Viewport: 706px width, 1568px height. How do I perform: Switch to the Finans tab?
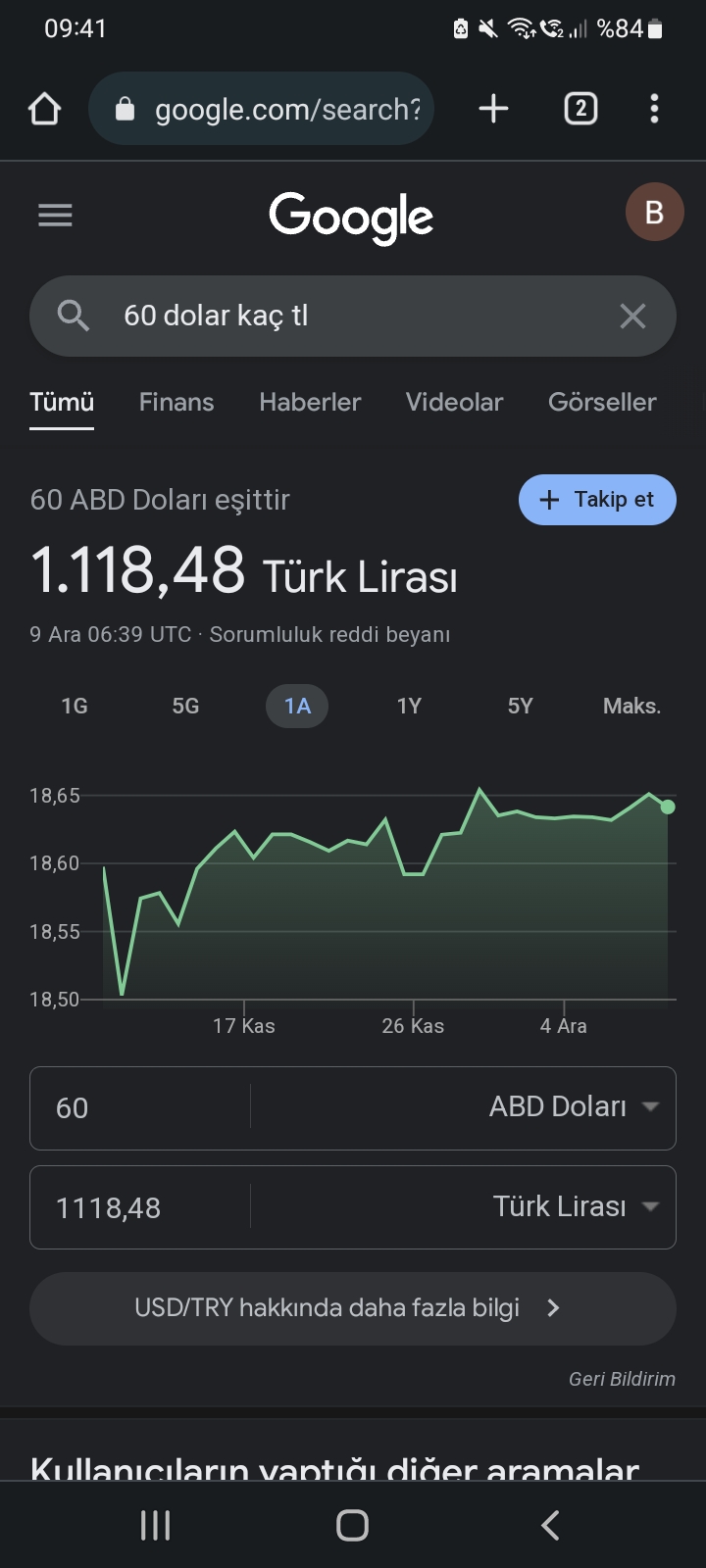[176, 402]
